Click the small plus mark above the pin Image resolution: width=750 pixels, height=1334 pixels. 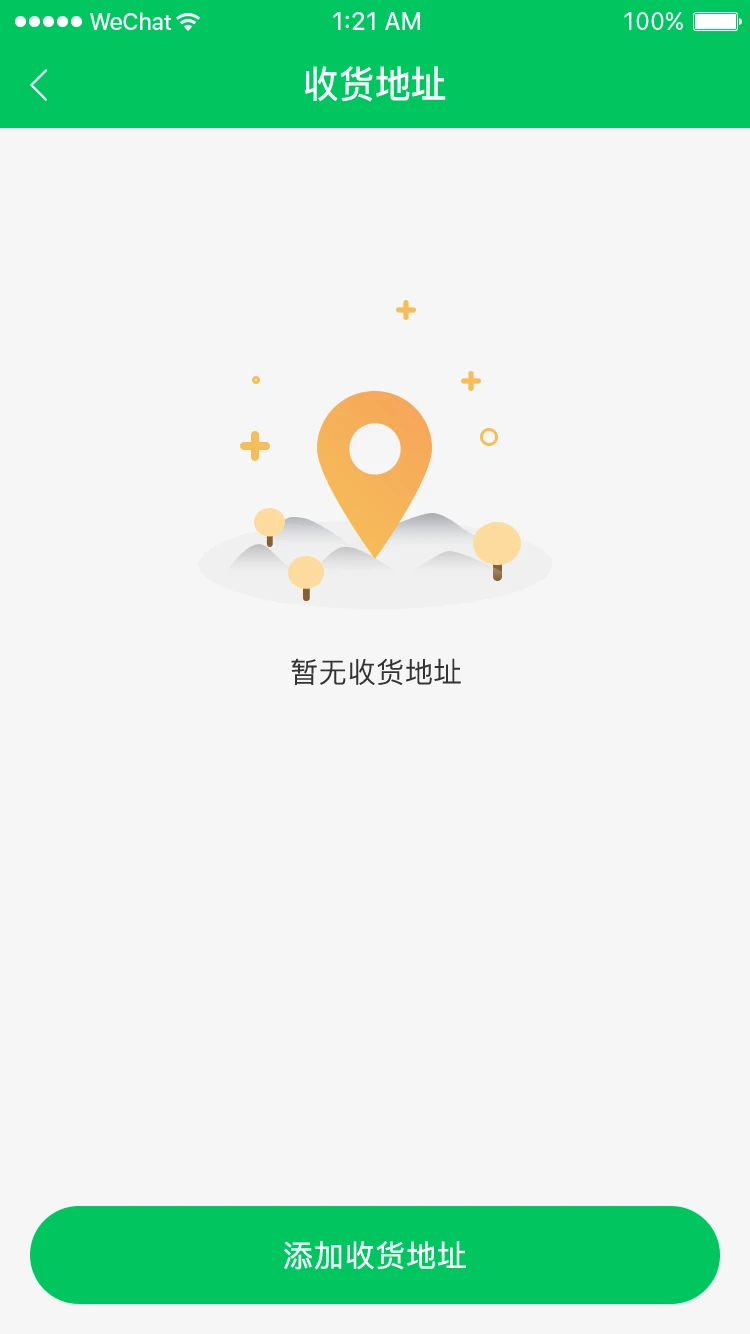point(405,310)
